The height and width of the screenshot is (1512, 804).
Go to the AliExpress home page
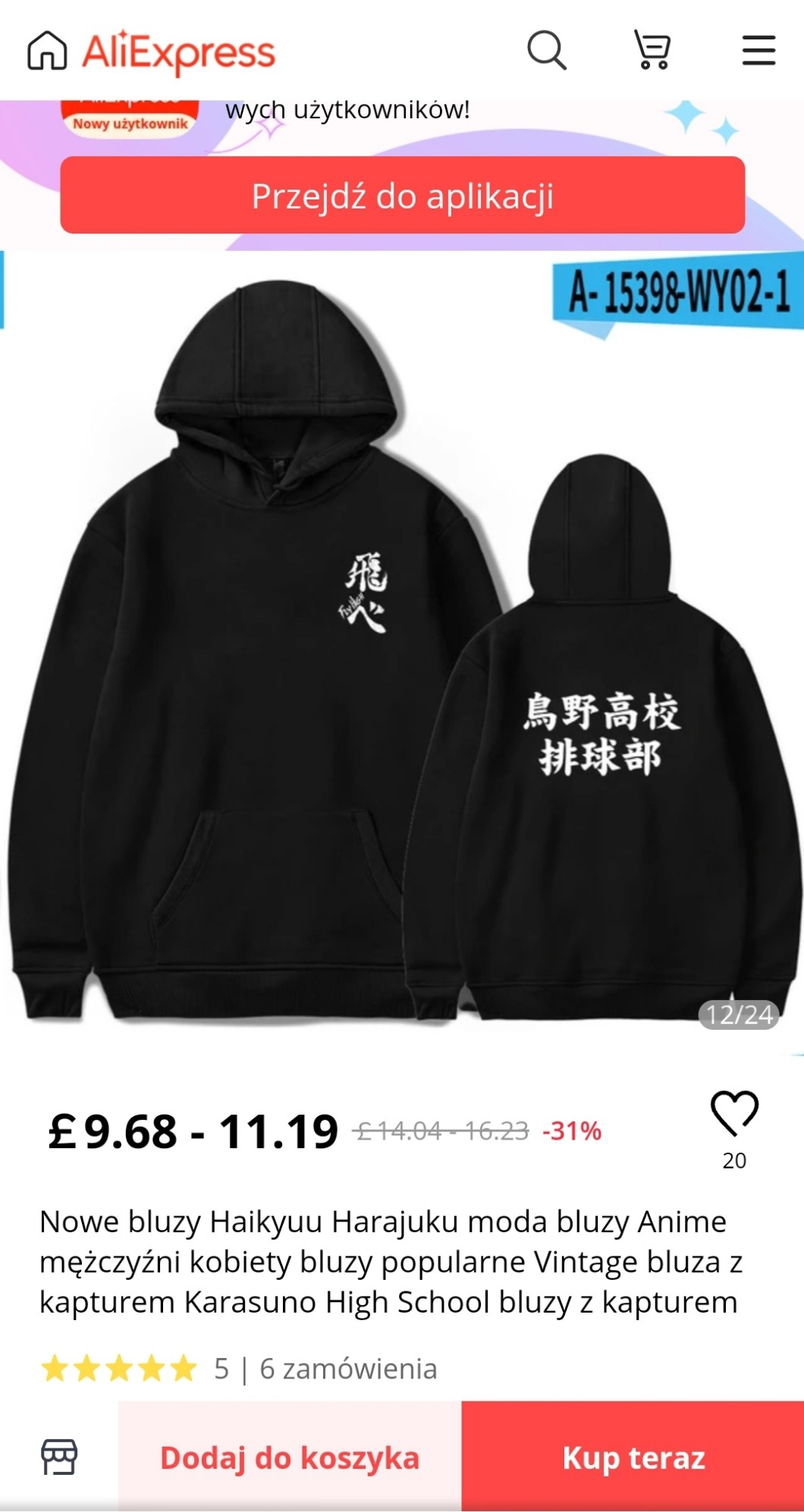(47, 52)
